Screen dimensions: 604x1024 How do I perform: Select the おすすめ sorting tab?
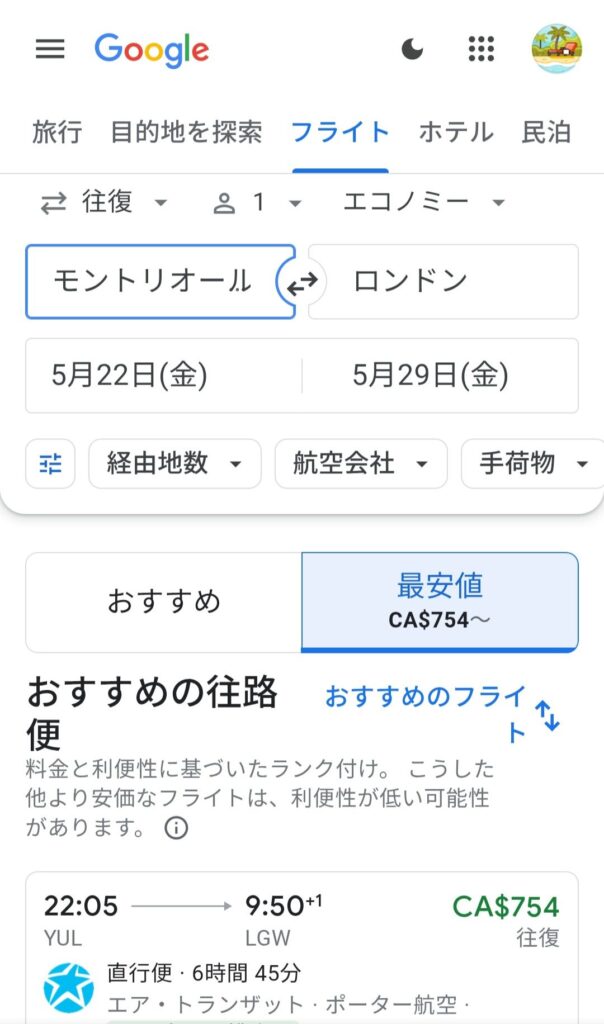click(164, 602)
